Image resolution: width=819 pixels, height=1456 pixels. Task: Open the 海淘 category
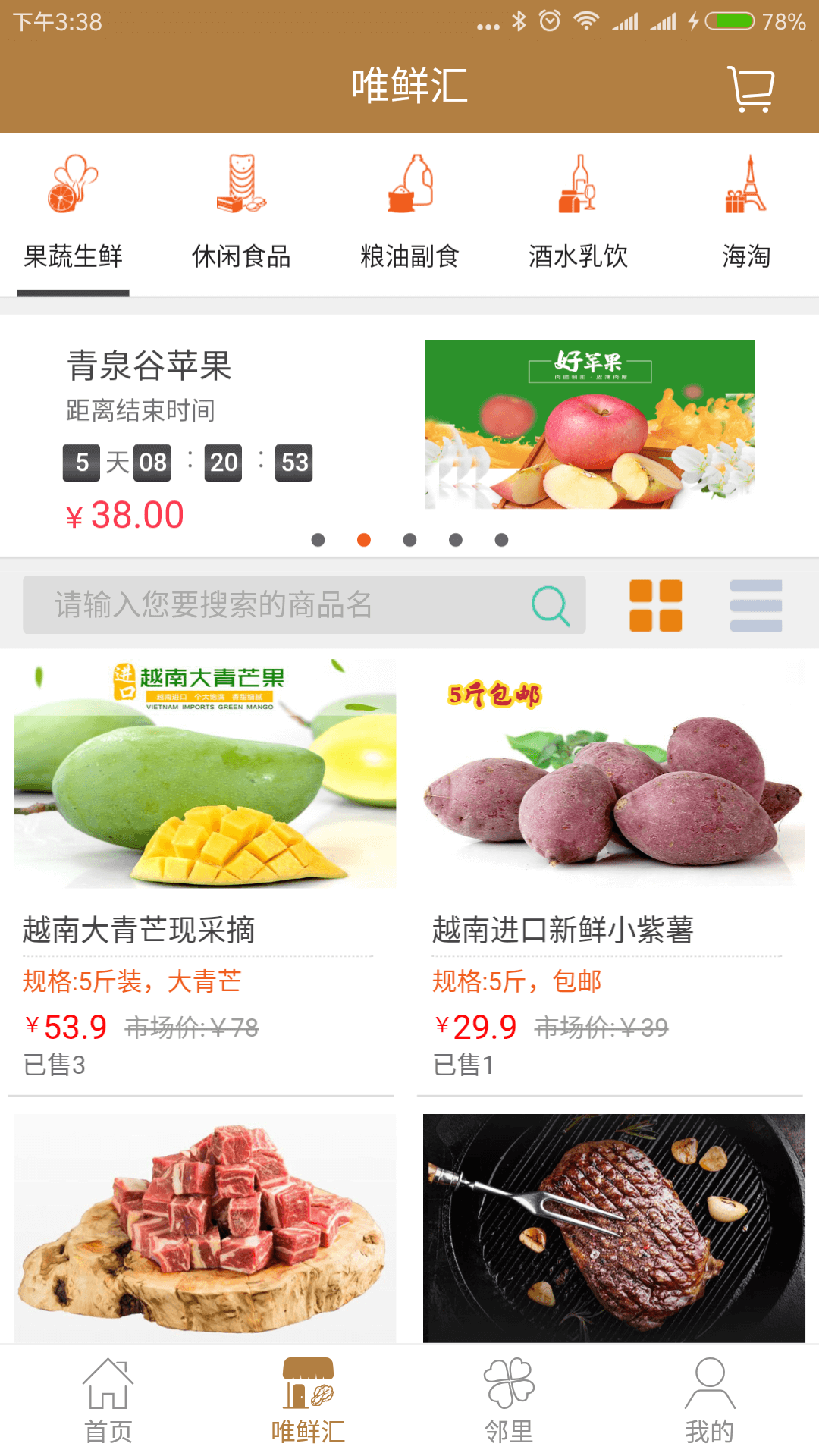[746, 214]
